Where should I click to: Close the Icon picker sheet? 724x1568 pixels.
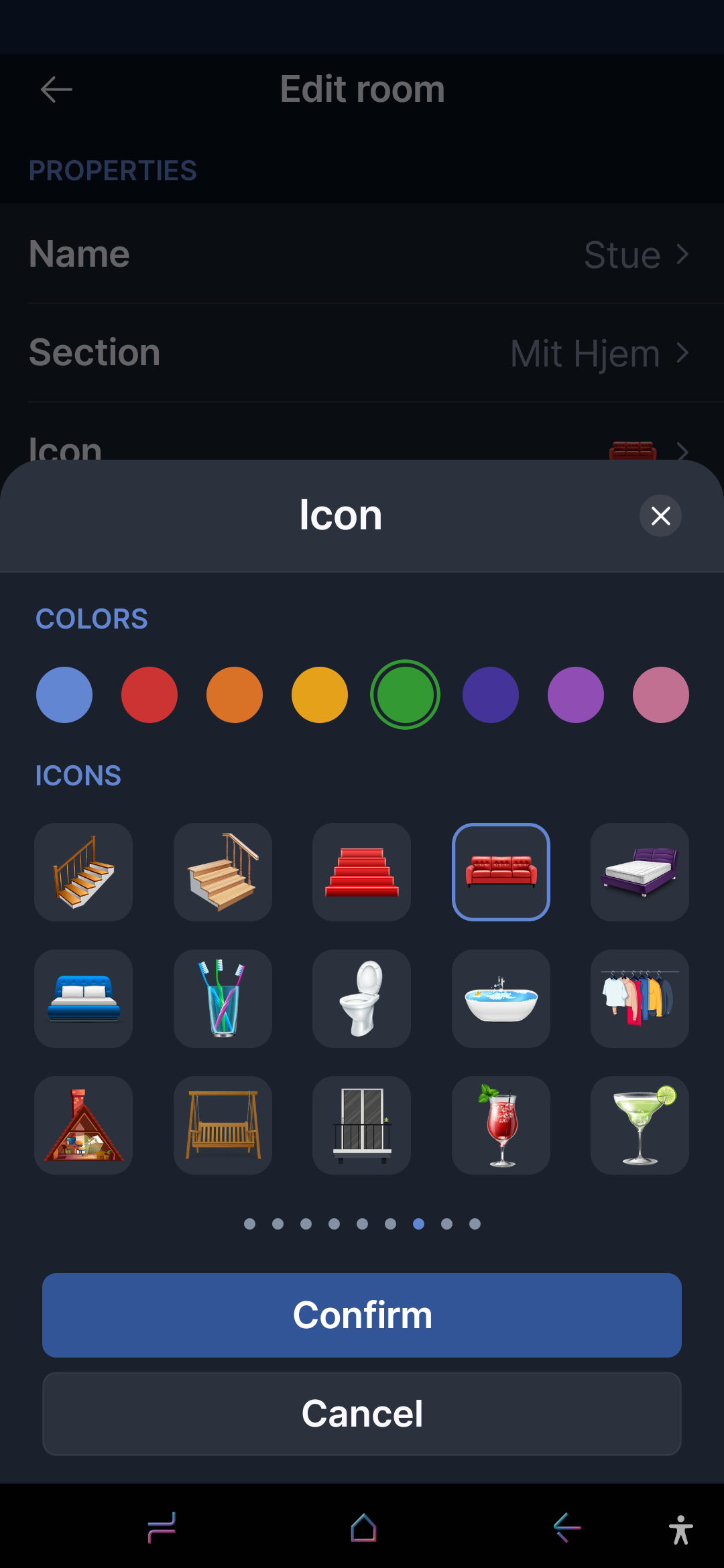click(660, 516)
